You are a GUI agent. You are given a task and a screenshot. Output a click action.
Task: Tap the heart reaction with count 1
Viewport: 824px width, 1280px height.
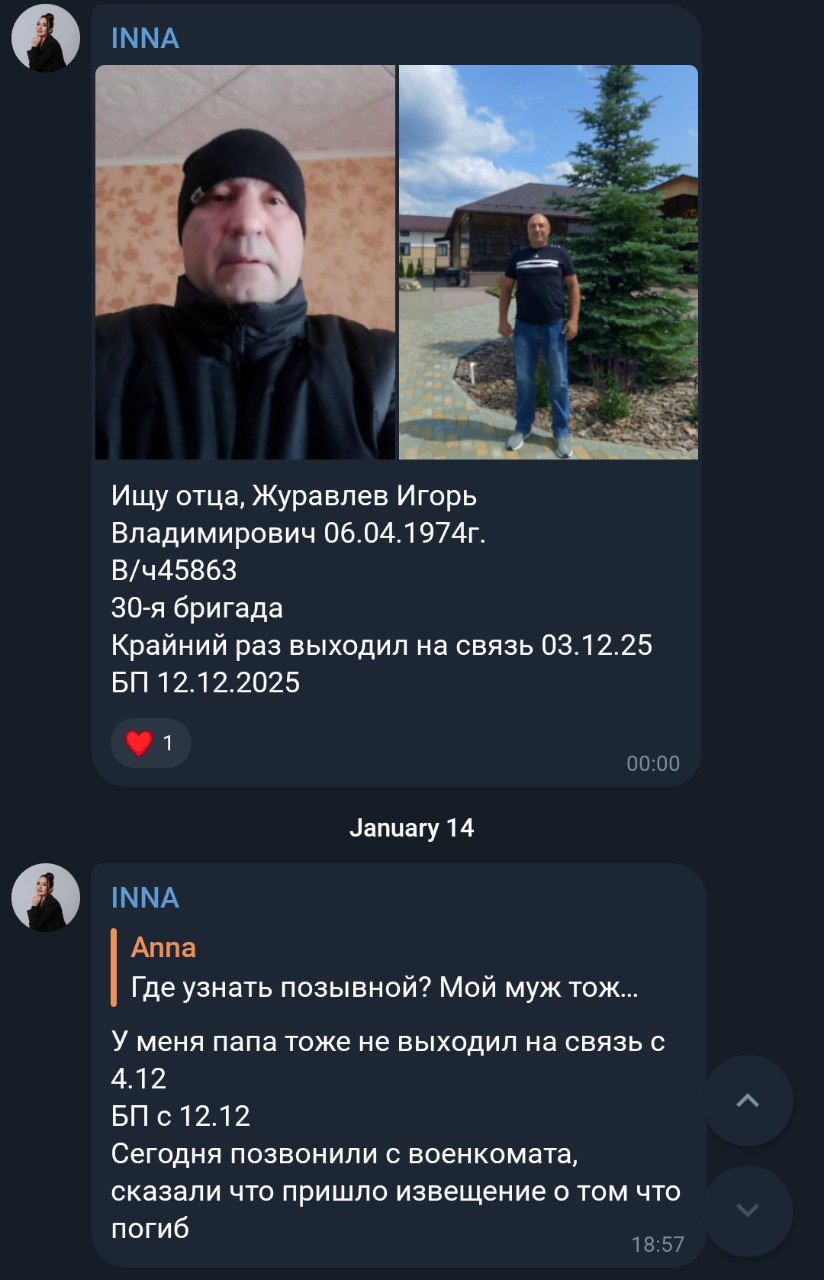[x=150, y=743]
